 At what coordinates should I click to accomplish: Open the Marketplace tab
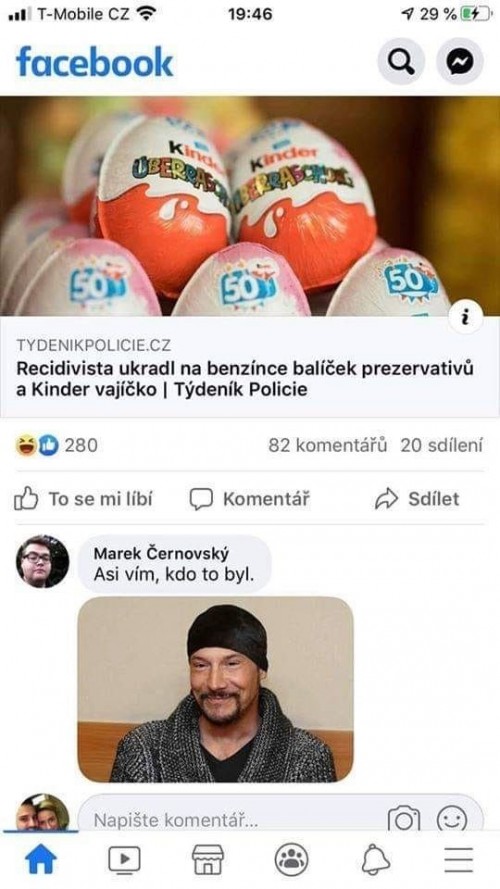coord(207,860)
